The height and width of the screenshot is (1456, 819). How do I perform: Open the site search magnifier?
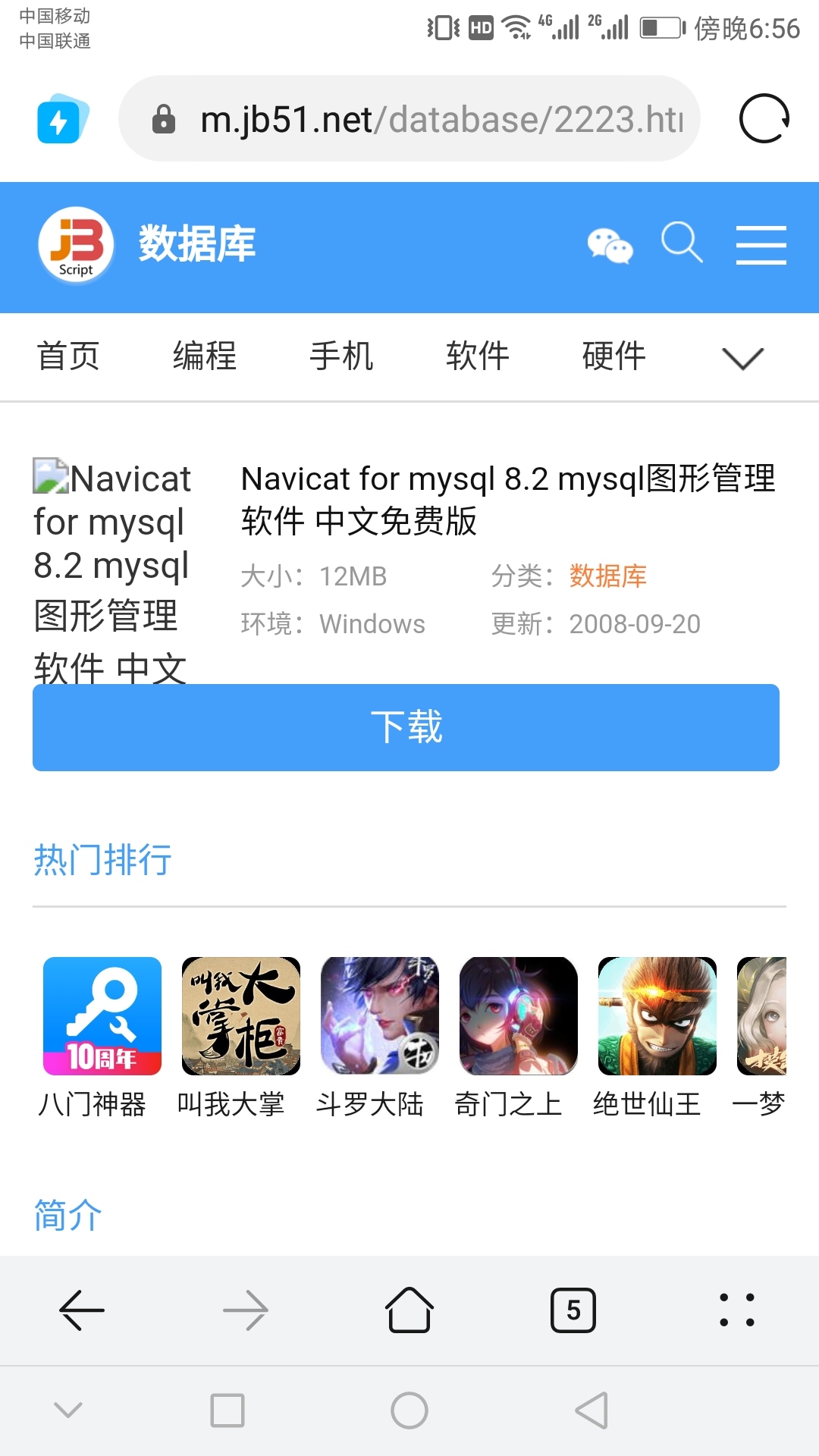click(681, 243)
